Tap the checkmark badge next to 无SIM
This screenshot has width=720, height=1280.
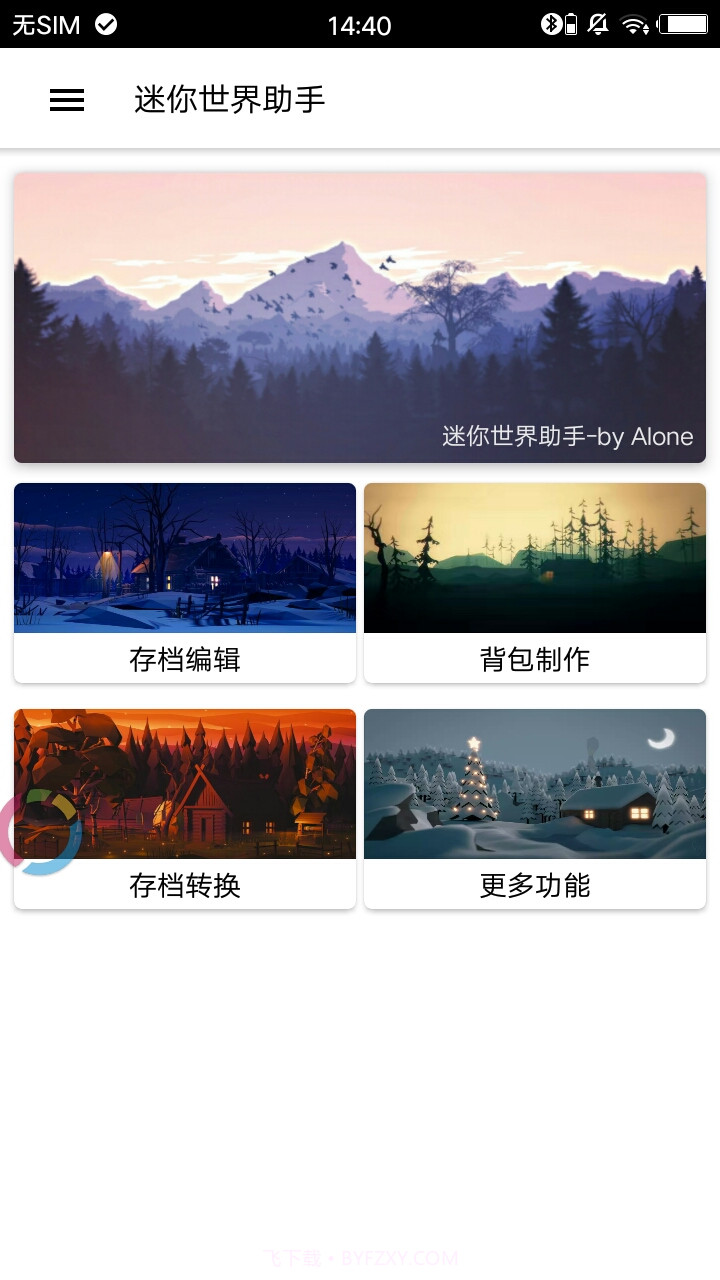coord(107,23)
